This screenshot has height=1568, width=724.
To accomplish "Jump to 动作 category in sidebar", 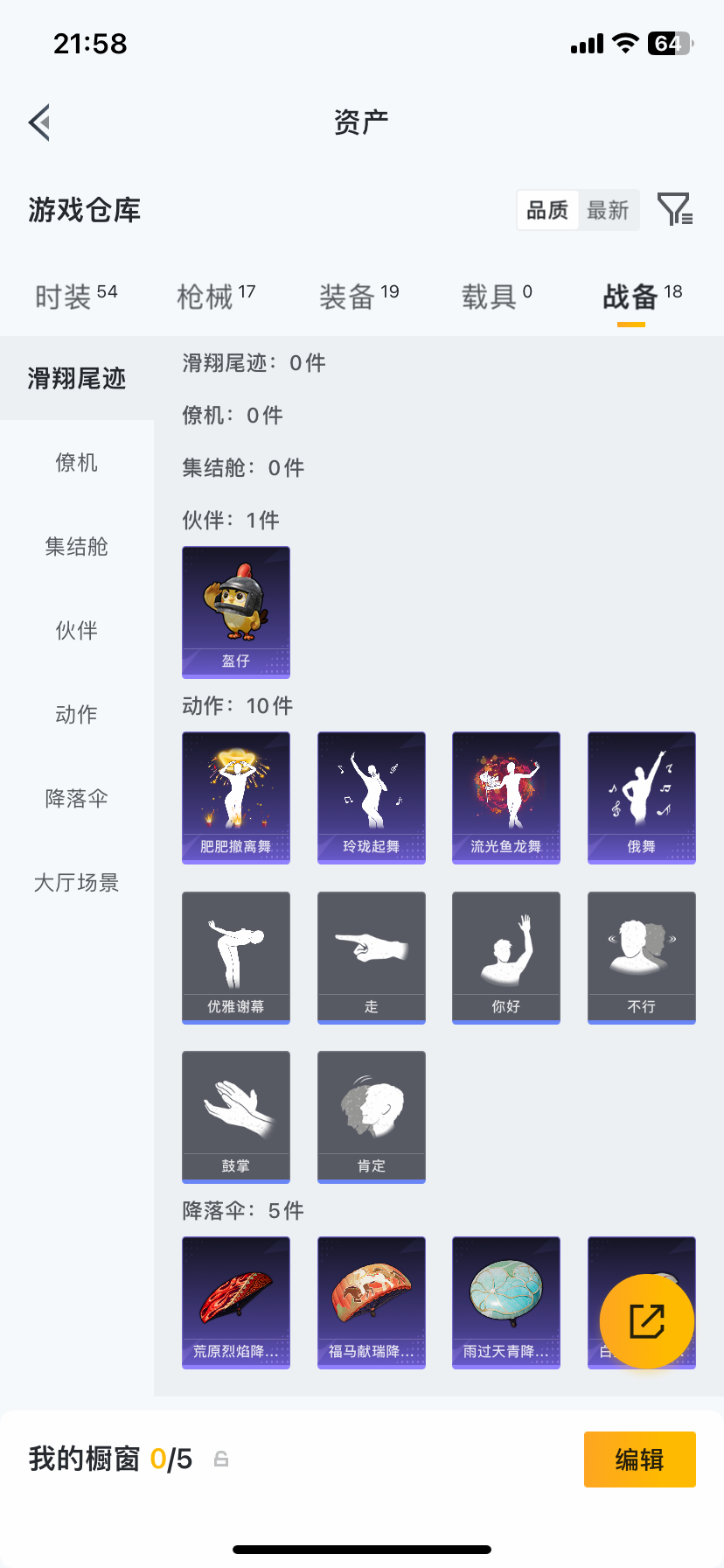I will click(x=76, y=714).
